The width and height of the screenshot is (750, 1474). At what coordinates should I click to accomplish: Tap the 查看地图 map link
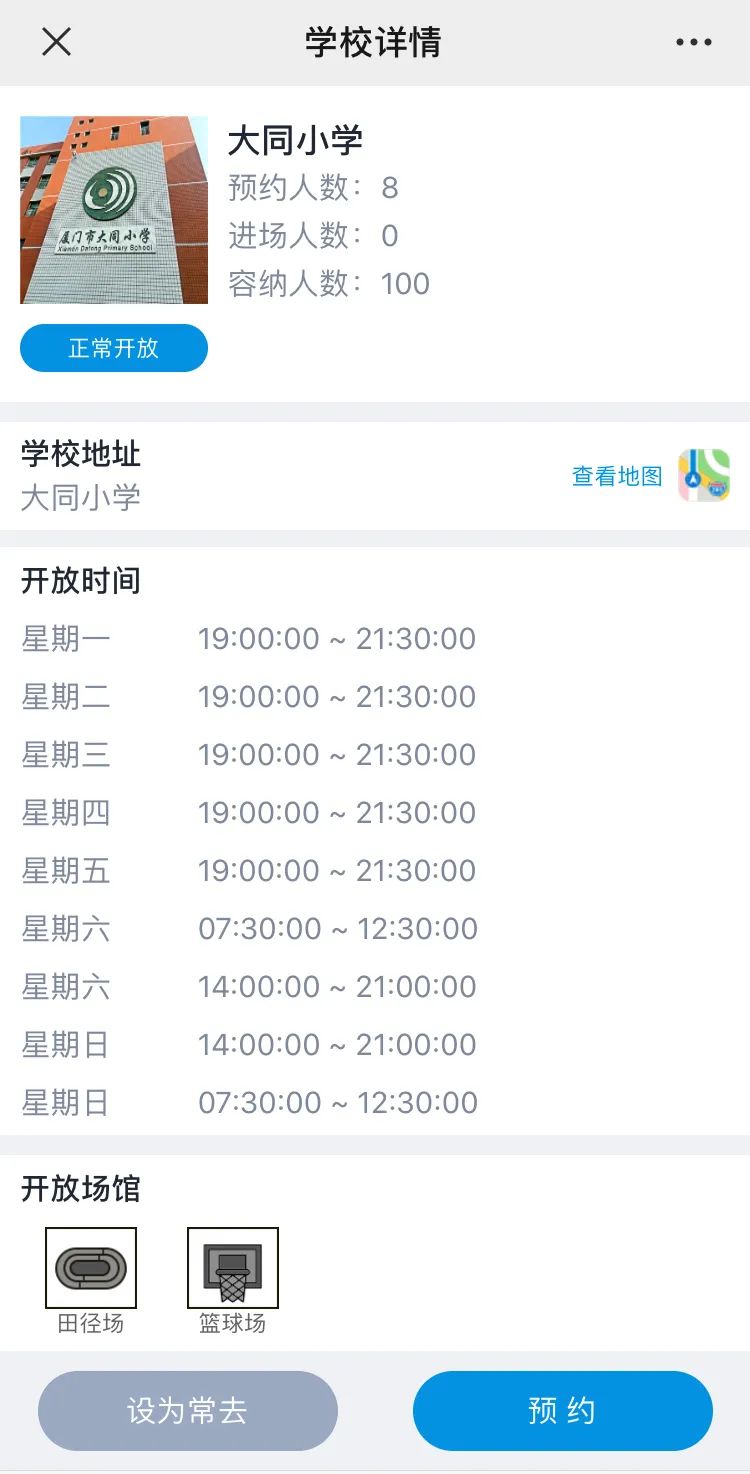[617, 476]
